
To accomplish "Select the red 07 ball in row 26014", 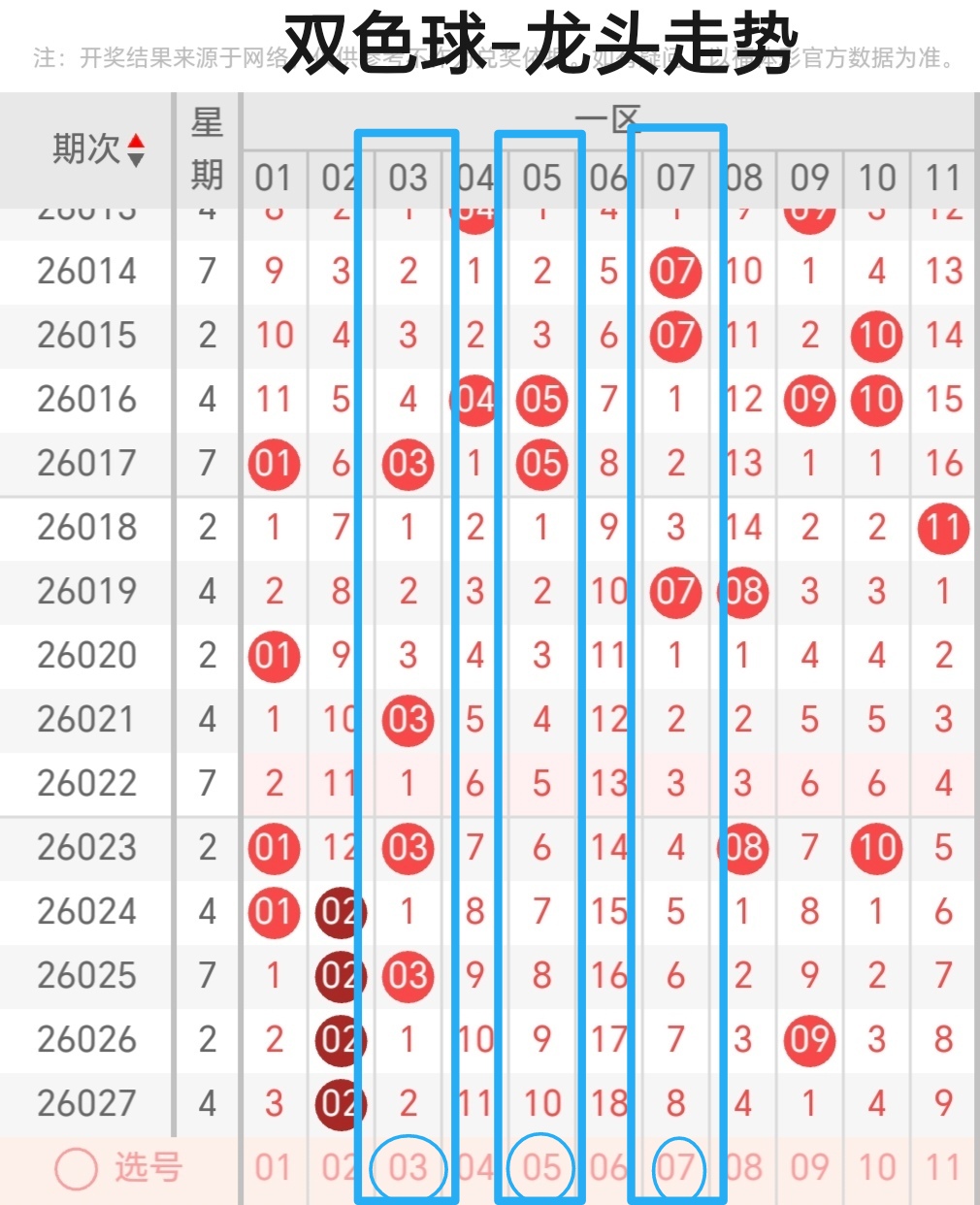I will tap(676, 272).
